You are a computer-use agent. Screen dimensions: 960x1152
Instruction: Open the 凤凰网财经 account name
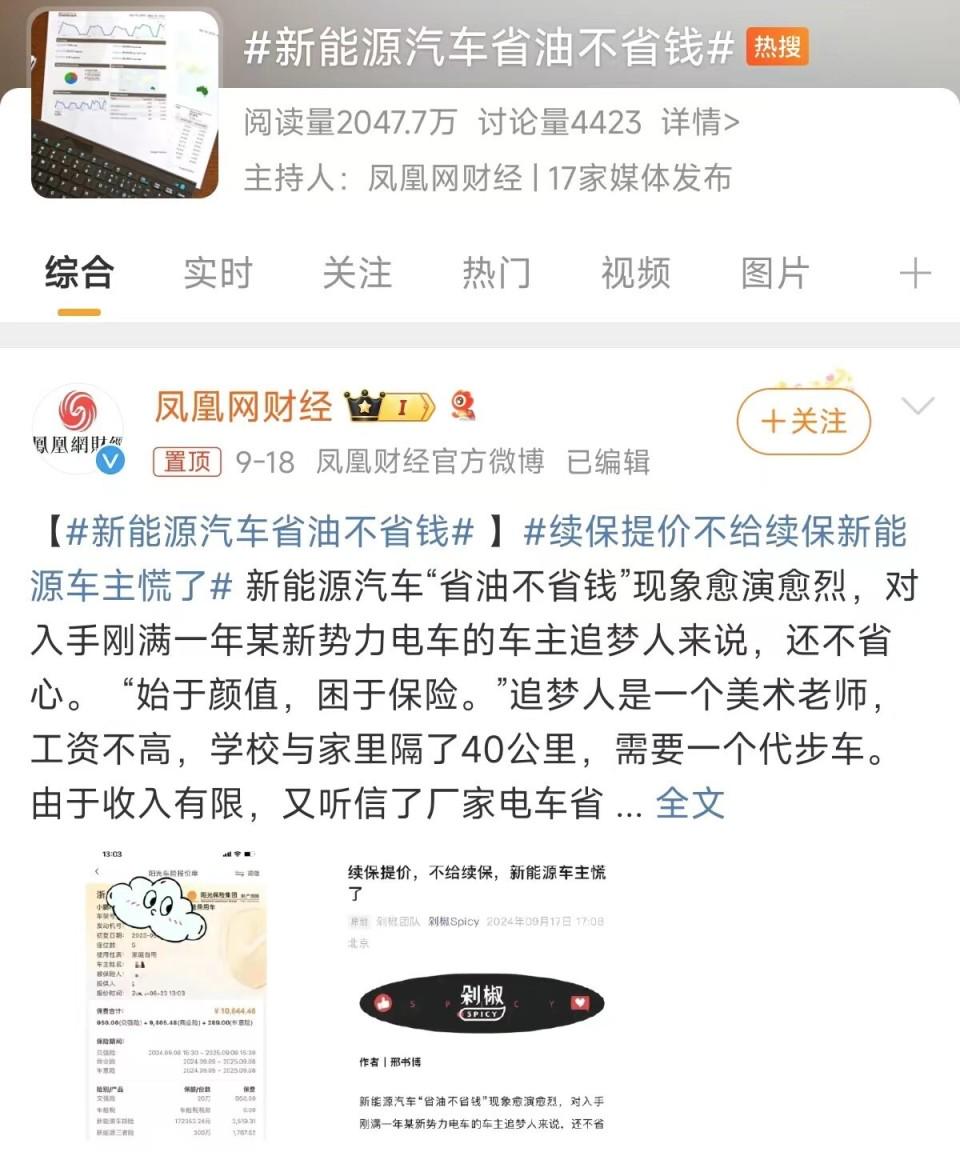pyautogui.click(x=242, y=406)
